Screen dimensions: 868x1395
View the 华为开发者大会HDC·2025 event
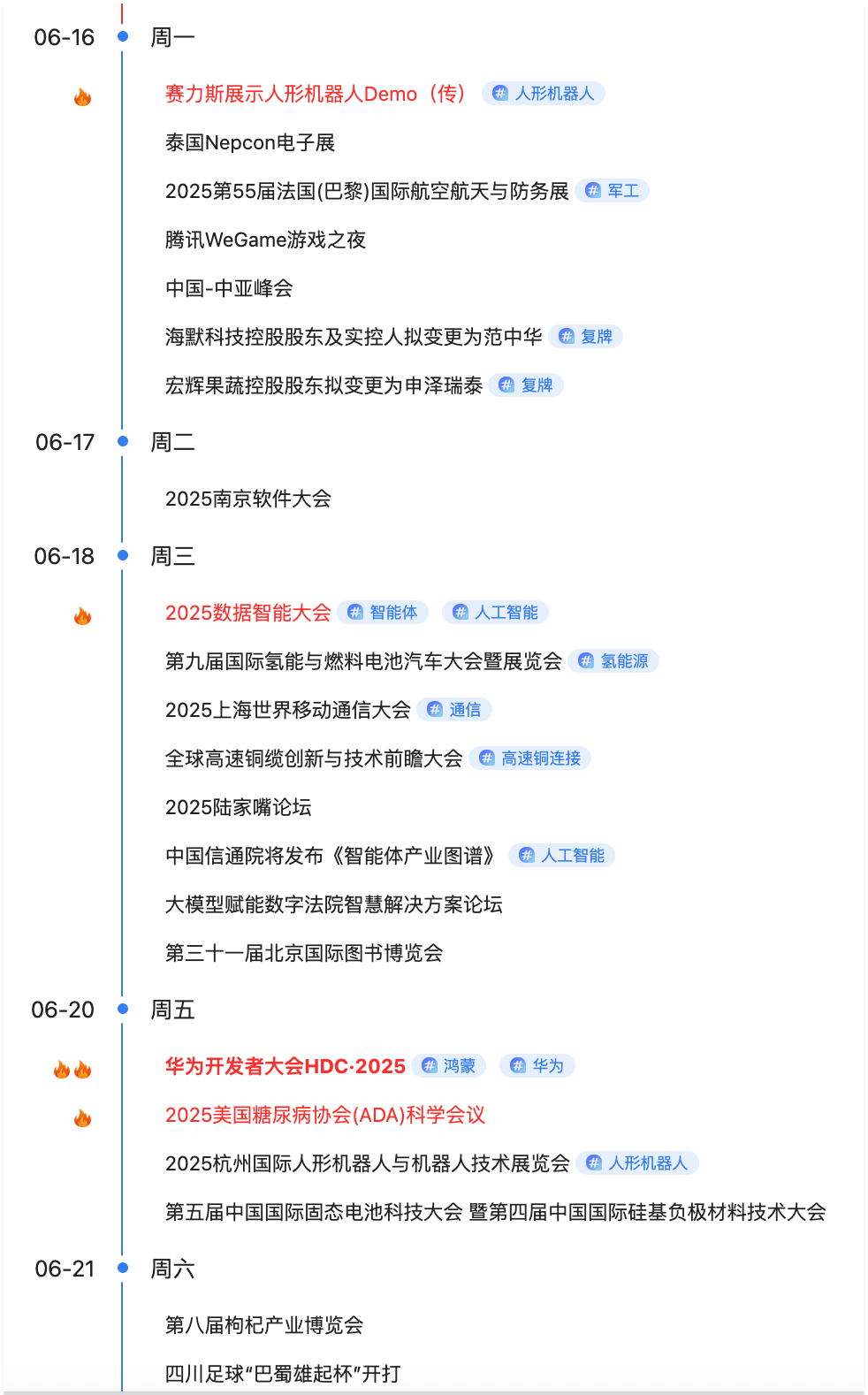pos(285,1066)
